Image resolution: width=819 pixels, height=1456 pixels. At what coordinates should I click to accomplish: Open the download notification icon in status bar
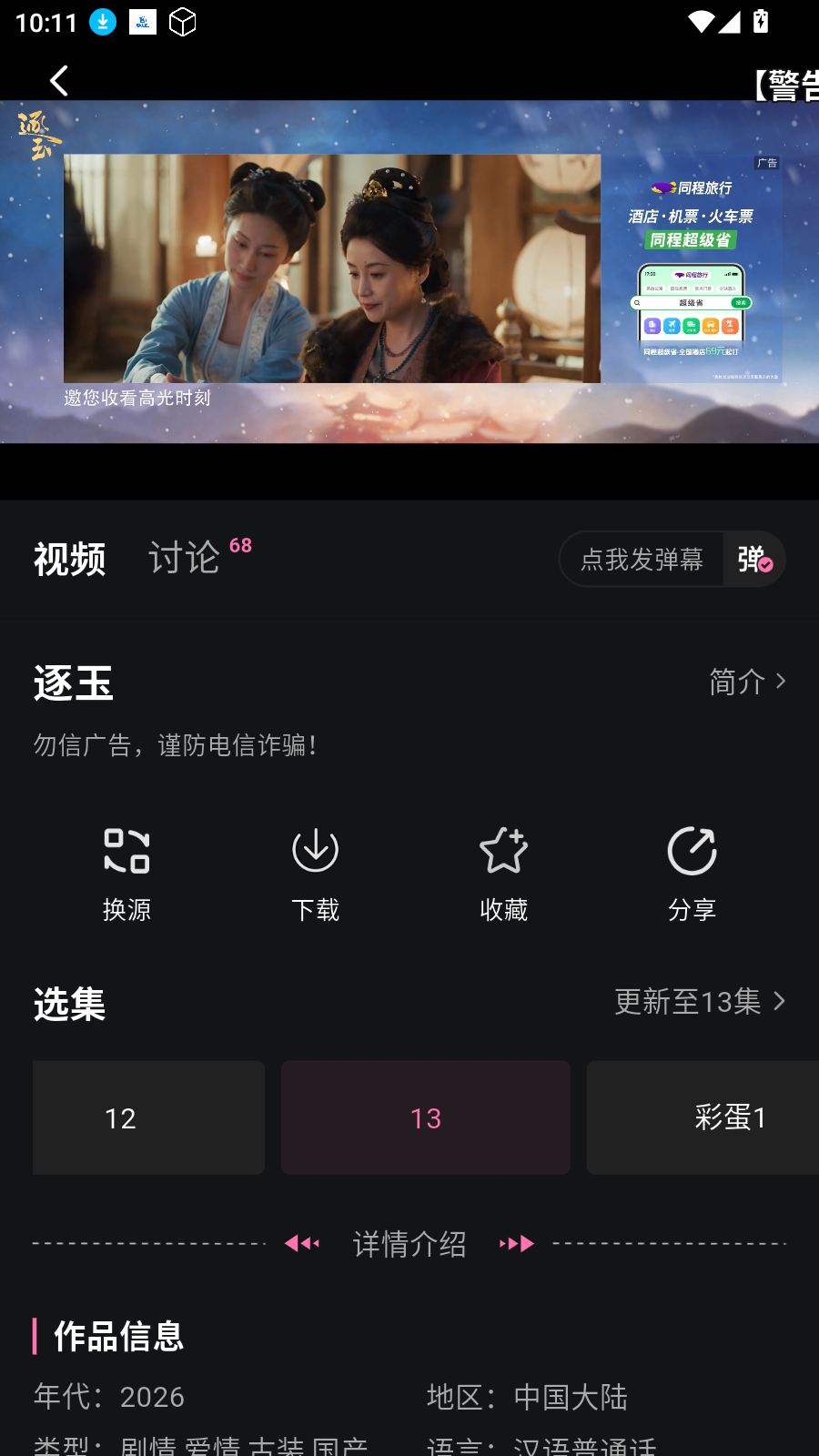(102, 22)
